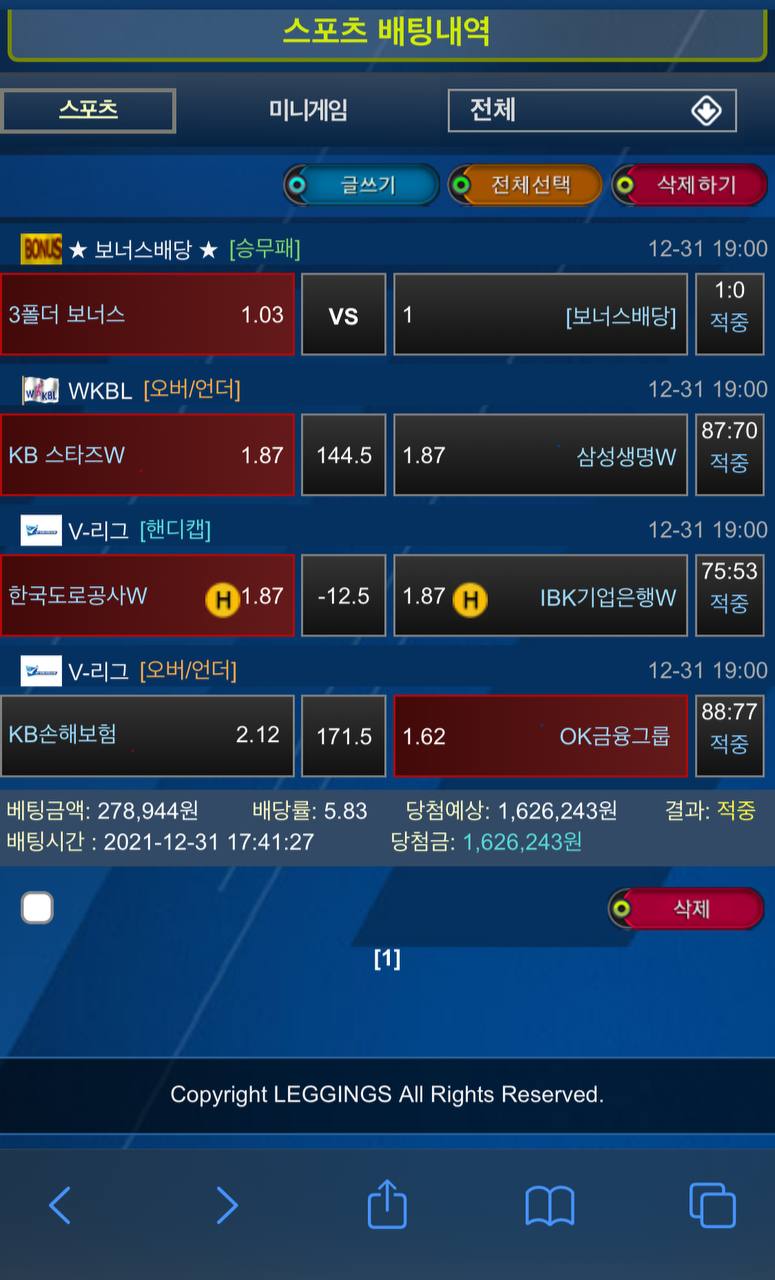
Task: Tap the 글쓰기 button
Action: pos(362,185)
